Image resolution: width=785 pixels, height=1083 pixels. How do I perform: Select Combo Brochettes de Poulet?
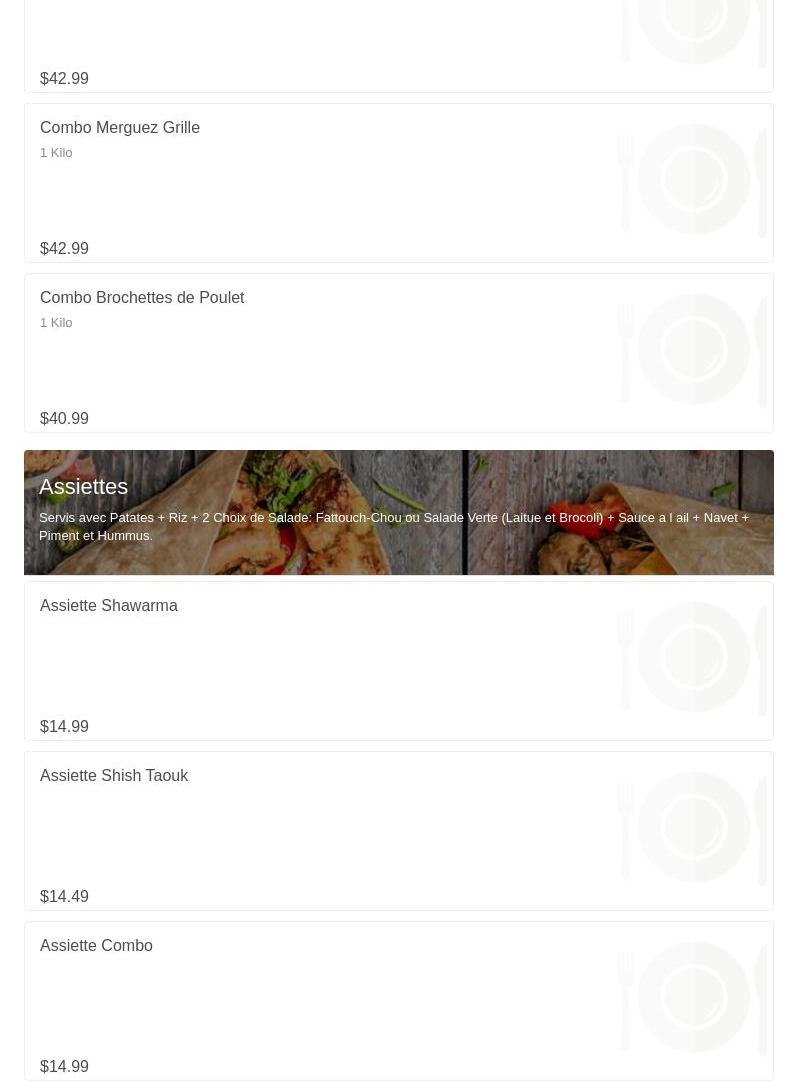click(142, 298)
